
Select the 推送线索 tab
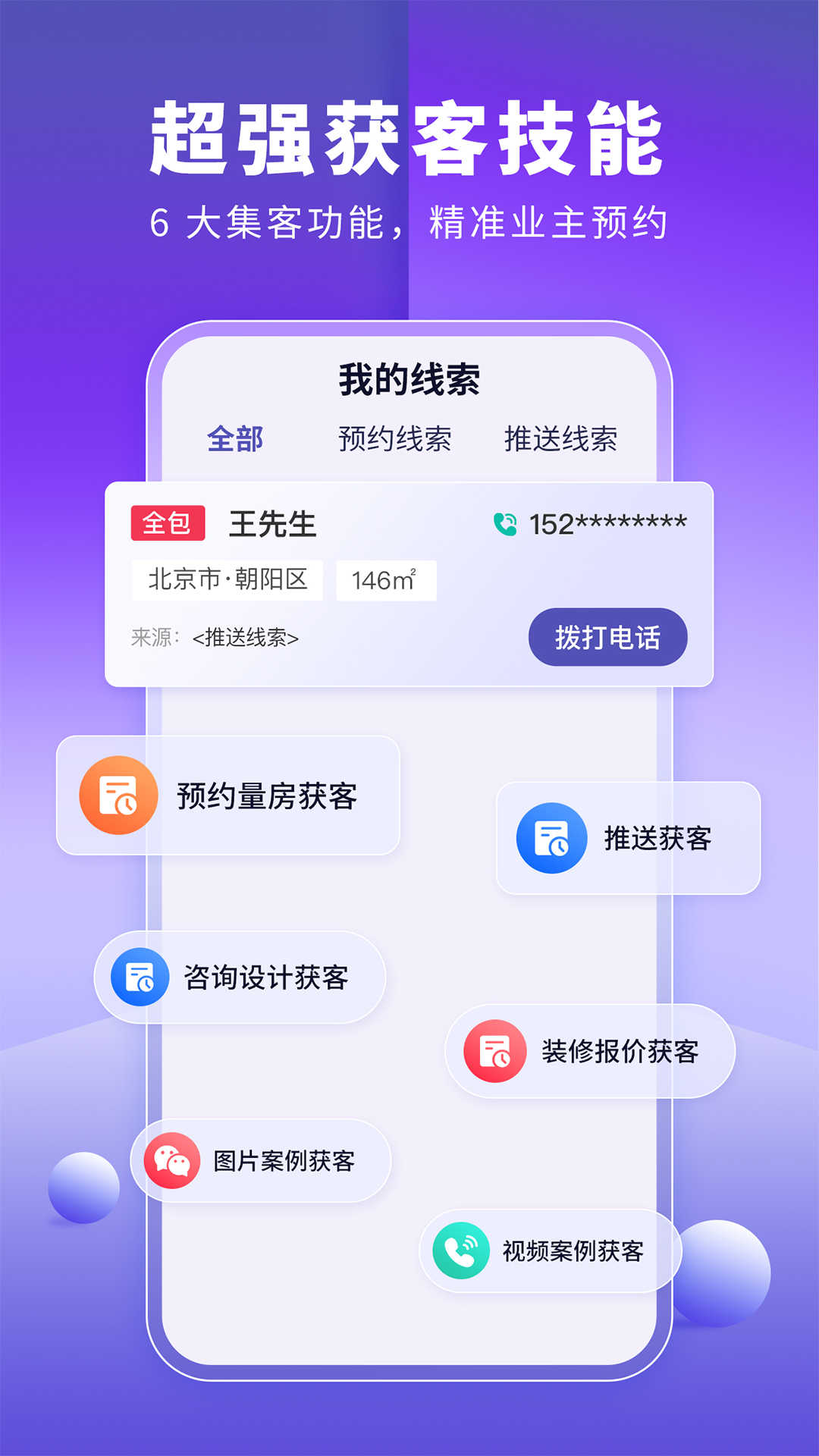coord(561,437)
